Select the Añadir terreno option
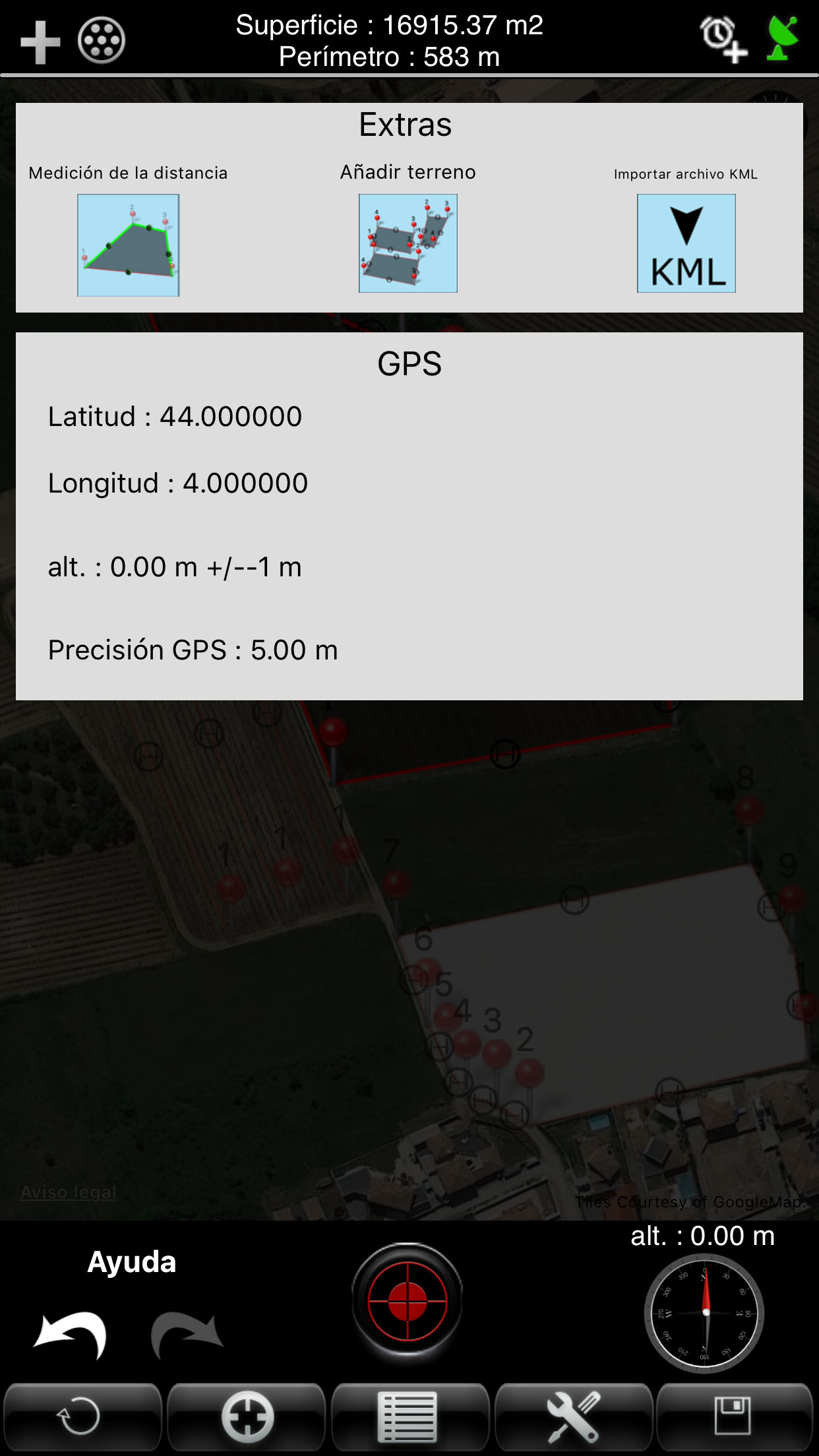 coord(408,243)
